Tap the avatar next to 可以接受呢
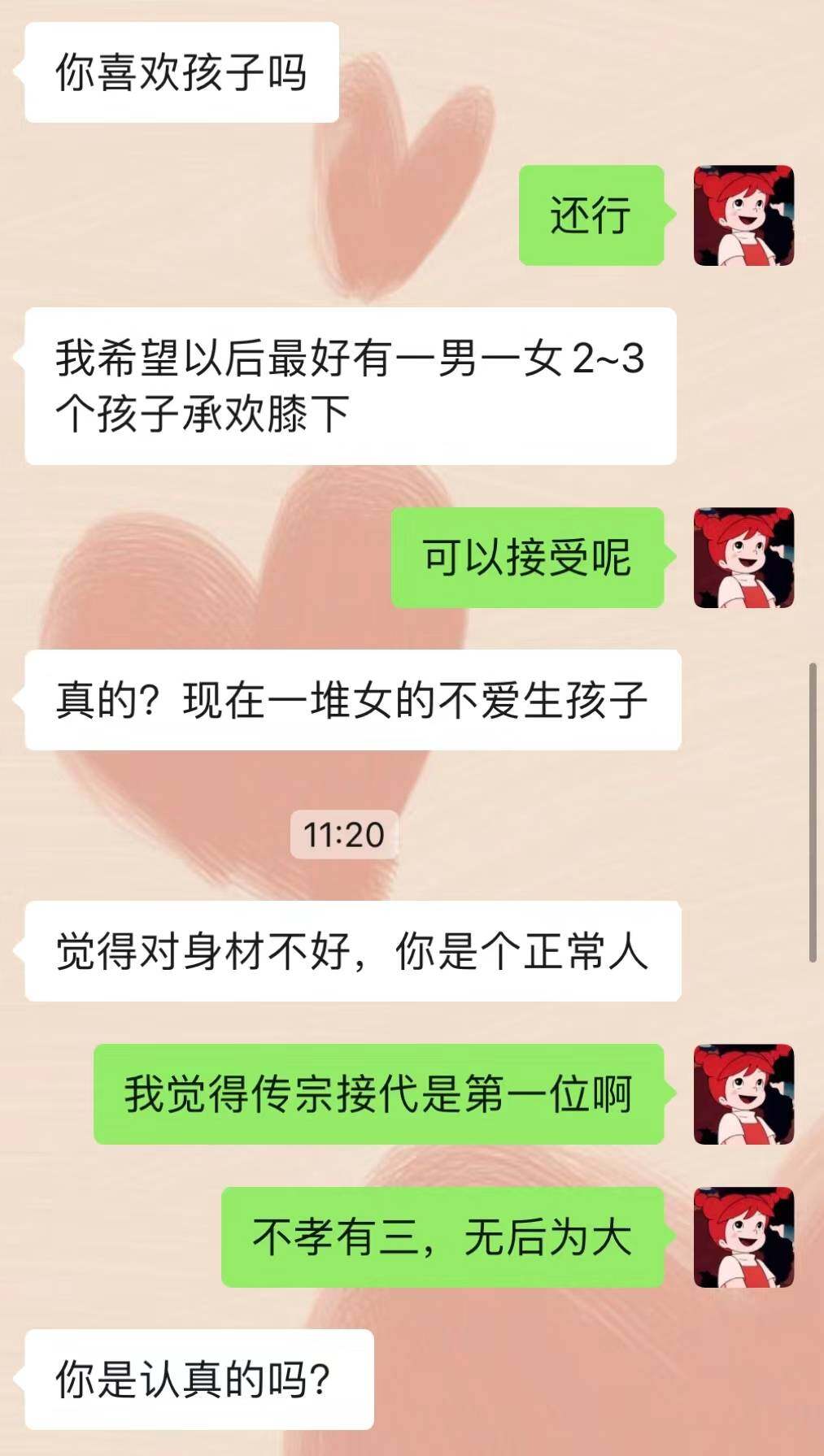824x1456 pixels. (x=743, y=558)
